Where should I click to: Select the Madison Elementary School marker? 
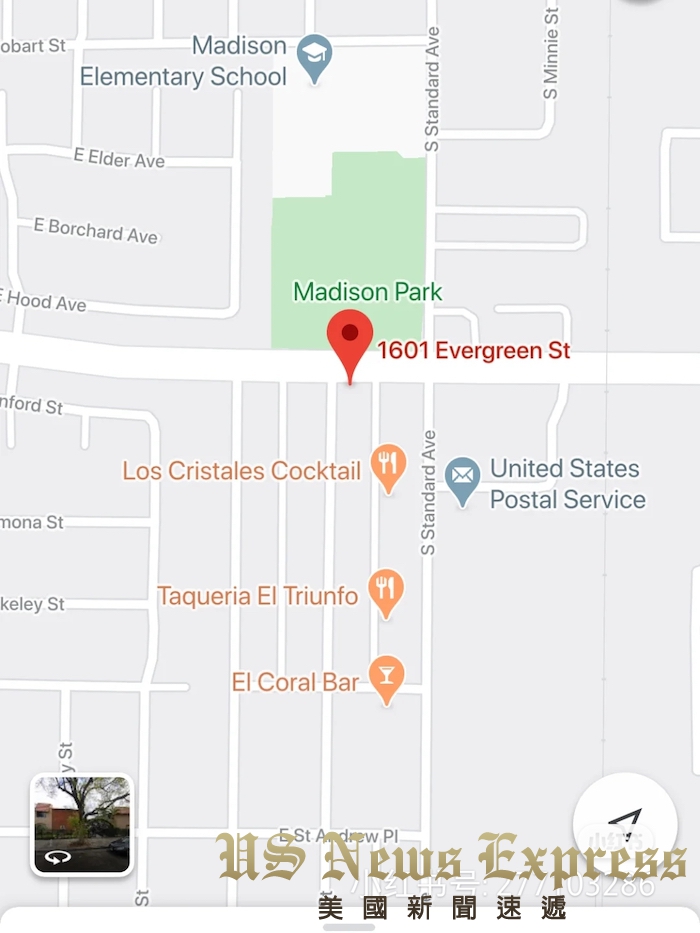pyautogui.click(x=317, y=58)
